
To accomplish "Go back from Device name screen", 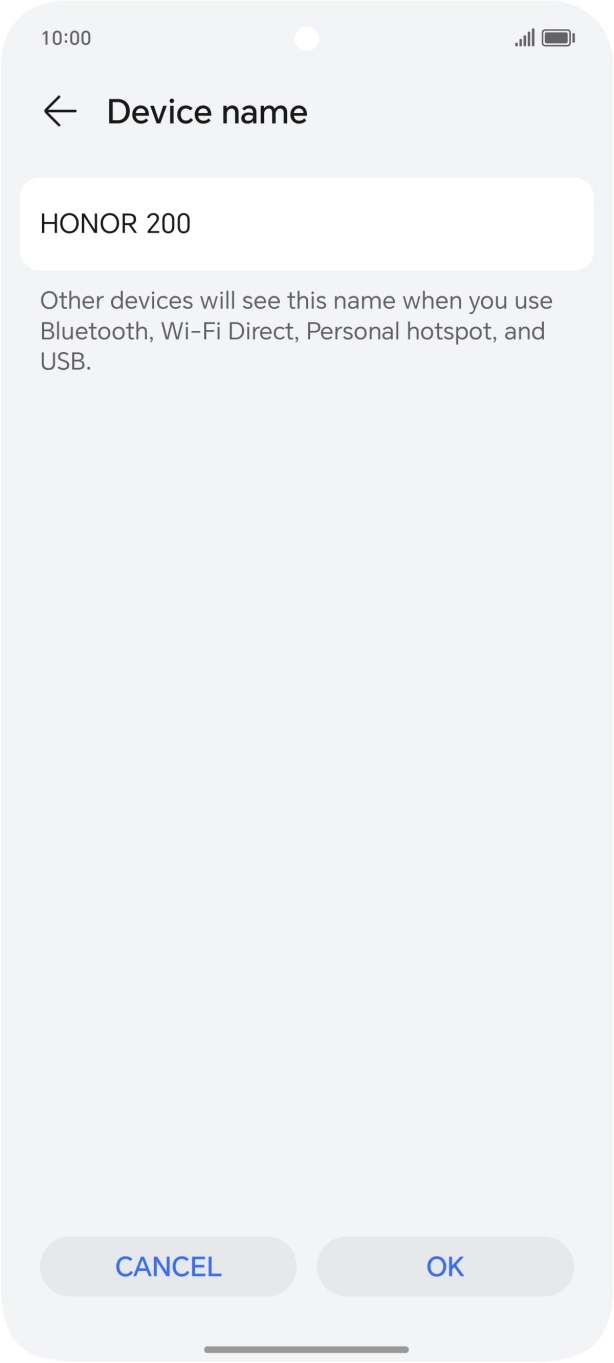I will (60, 112).
